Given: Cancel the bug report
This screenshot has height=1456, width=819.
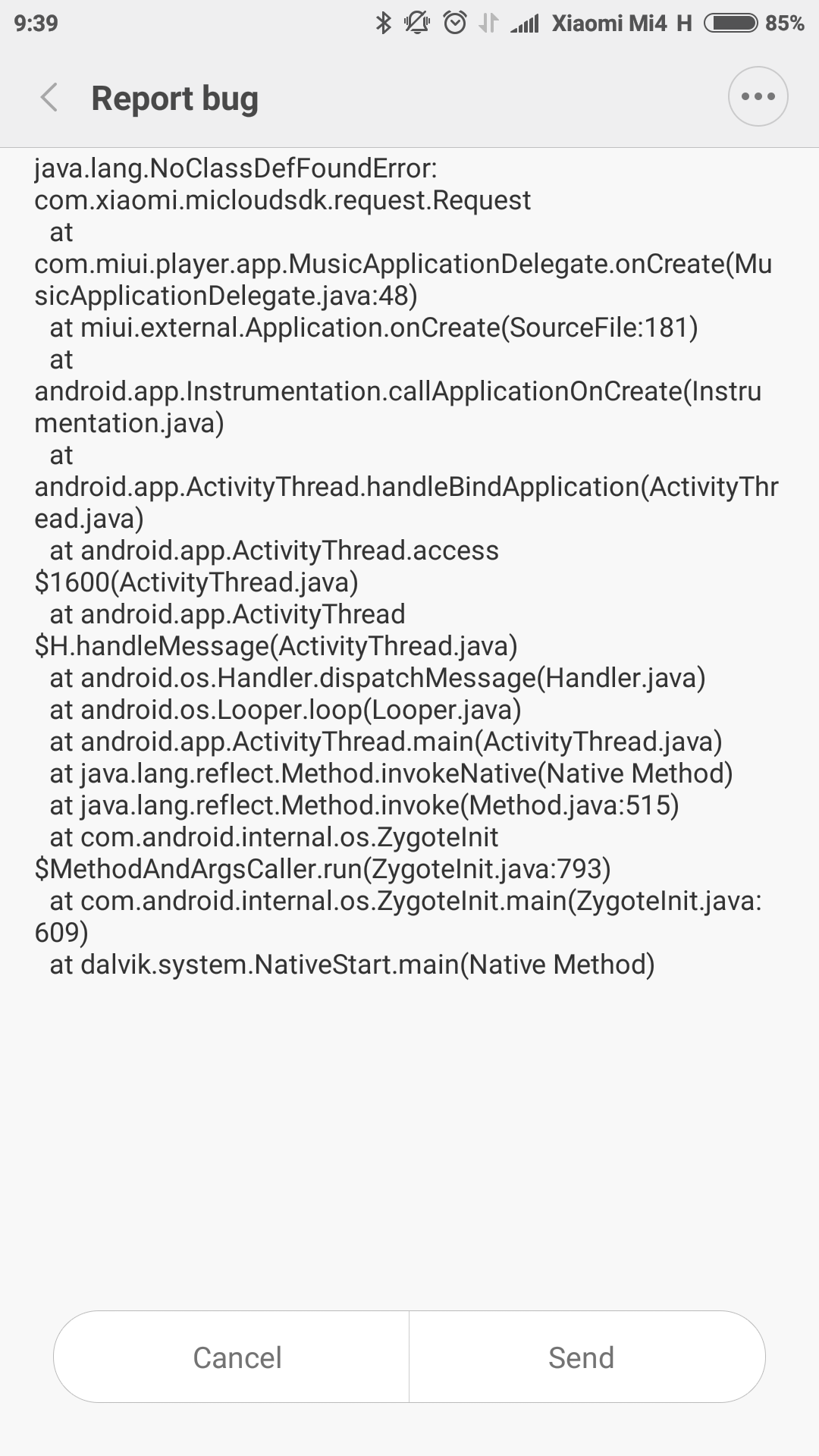Looking at the screenshot, I should (x=231, y=1357).
